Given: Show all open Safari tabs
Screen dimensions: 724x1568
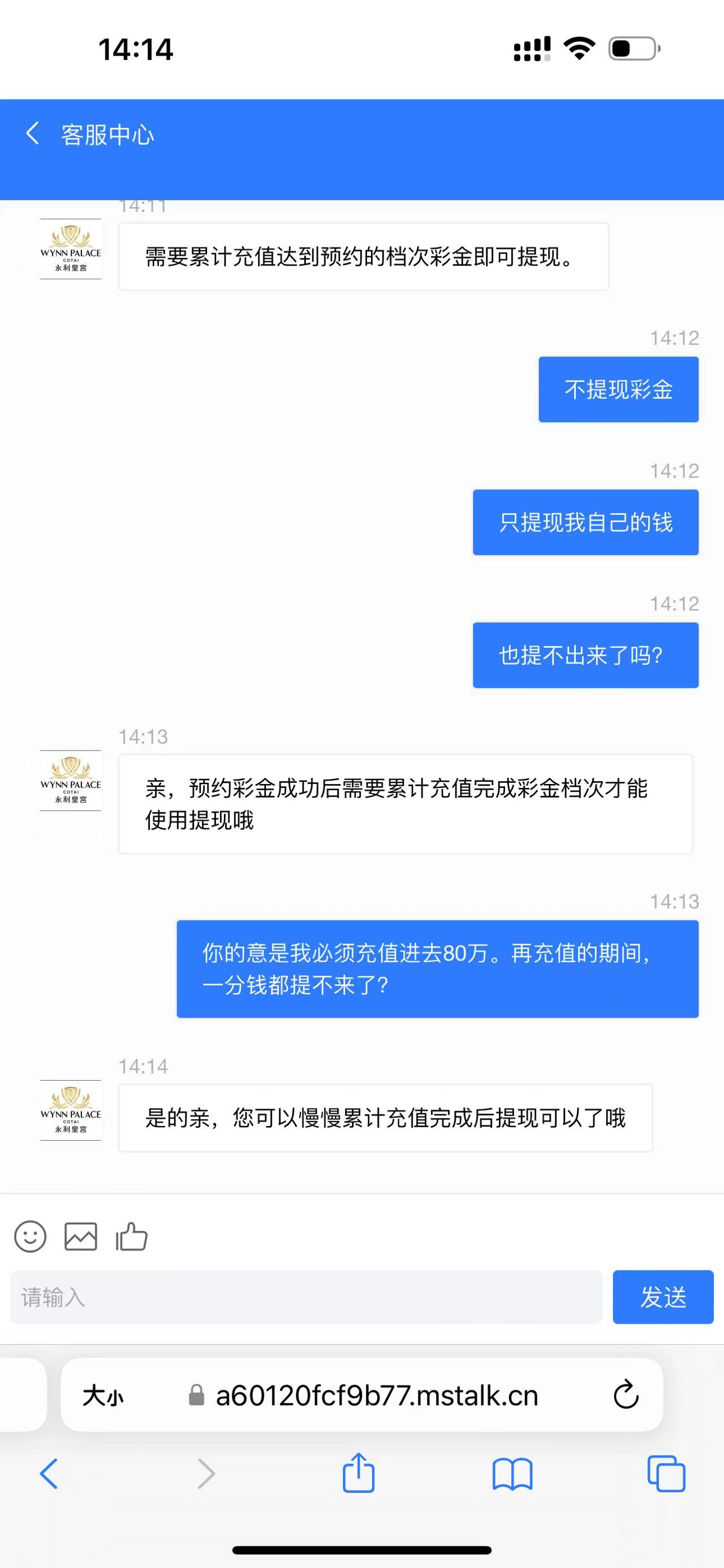Looking at the screenshot, I should [x=666, y=1474].
